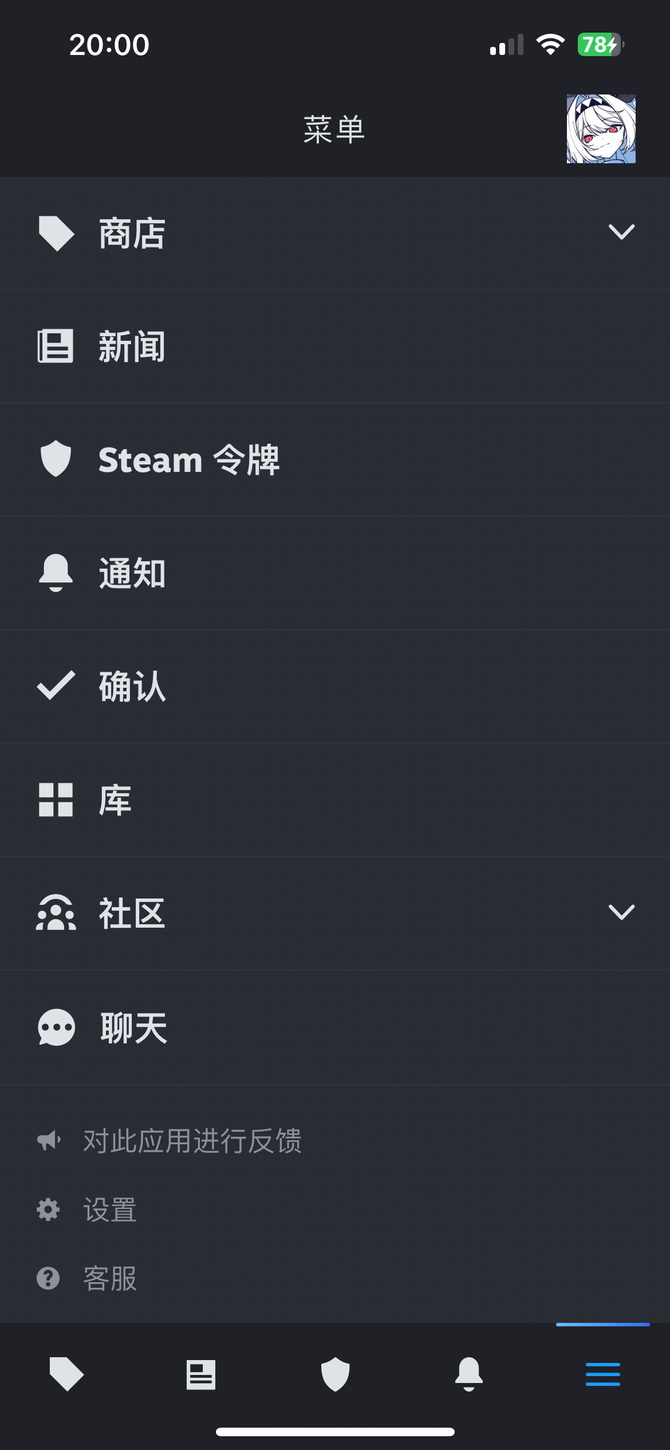Switch to the news tab in bottom bar
This screenshot has width=670, height=1450.
coord(201,1375)
